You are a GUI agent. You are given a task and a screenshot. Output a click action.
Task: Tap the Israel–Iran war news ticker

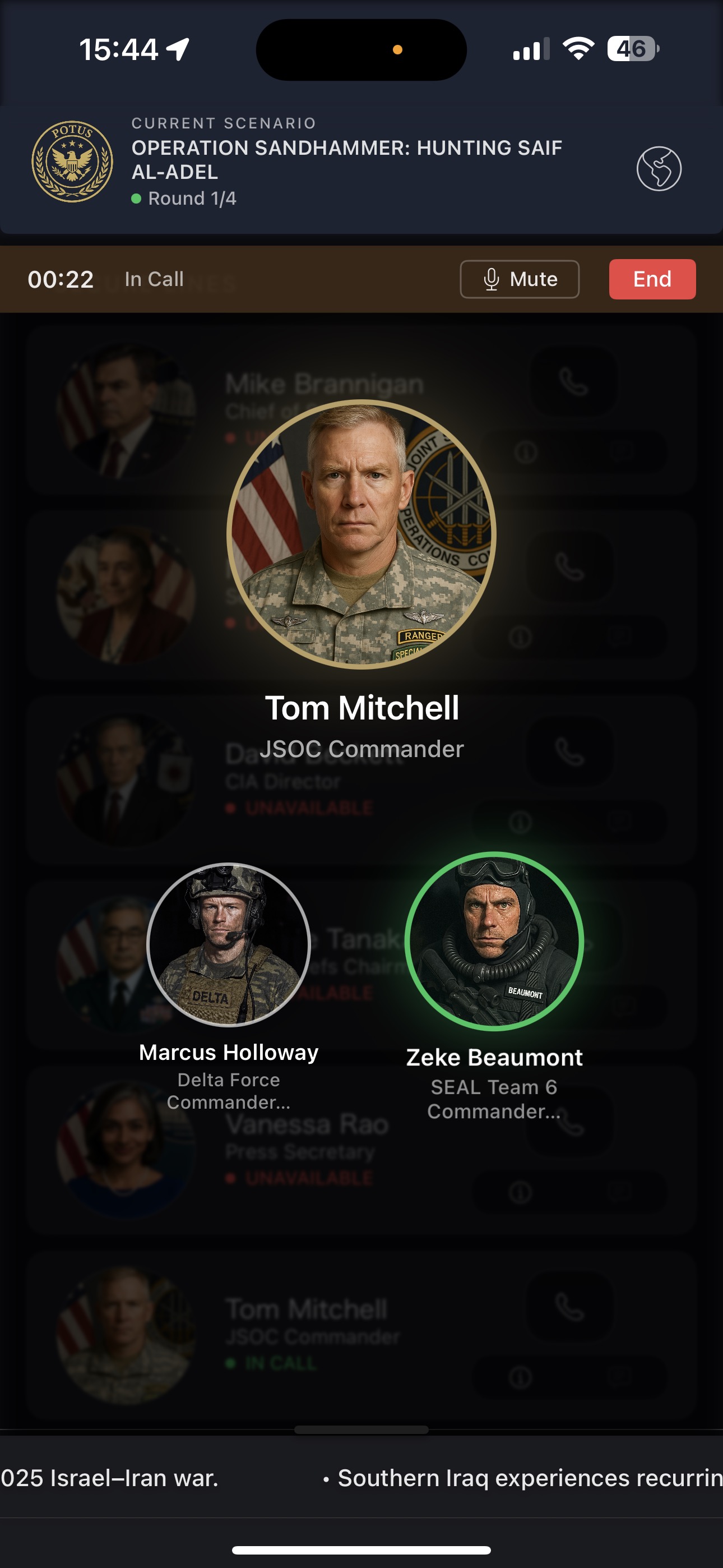[x=109, y=1476]
